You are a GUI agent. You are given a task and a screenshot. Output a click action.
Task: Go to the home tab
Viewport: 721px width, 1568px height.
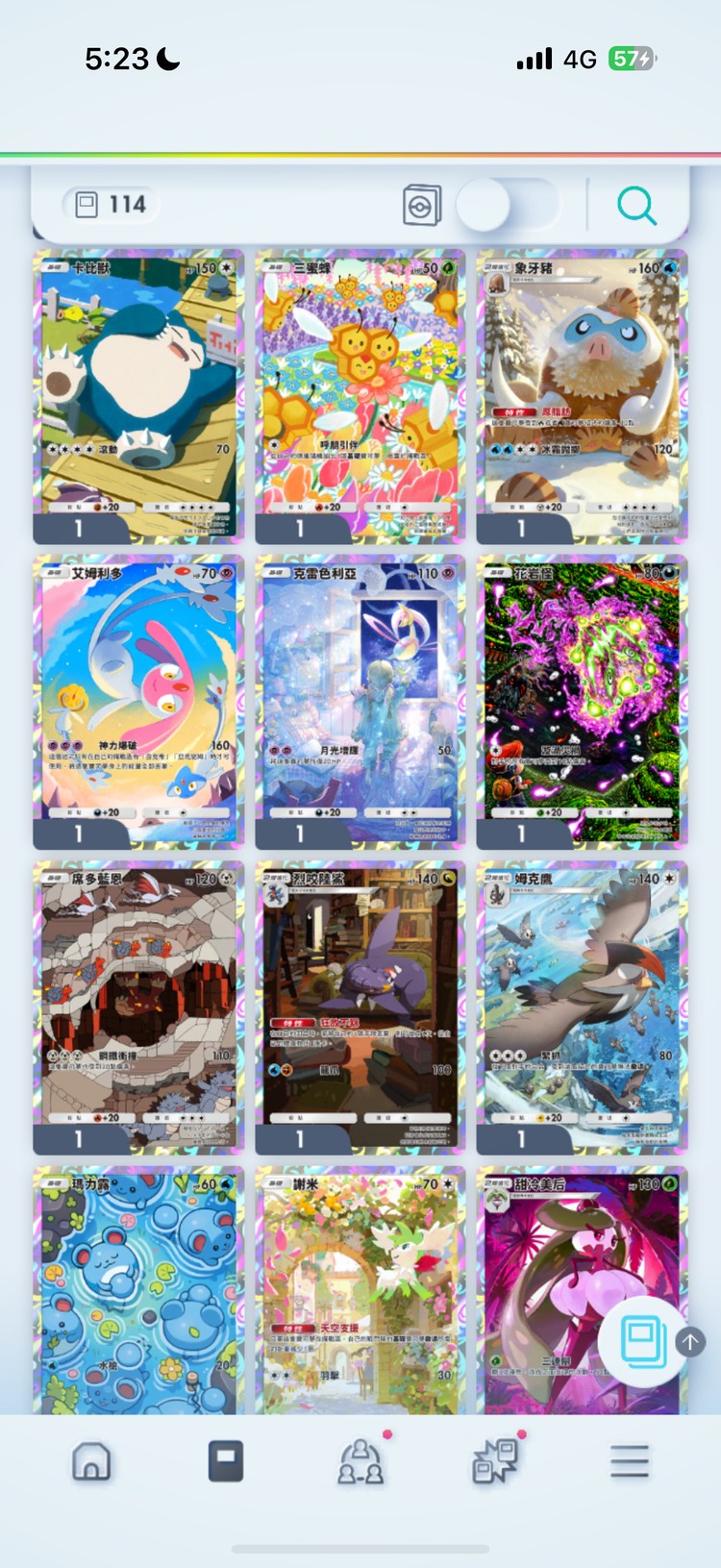(x=91, y=1461)
